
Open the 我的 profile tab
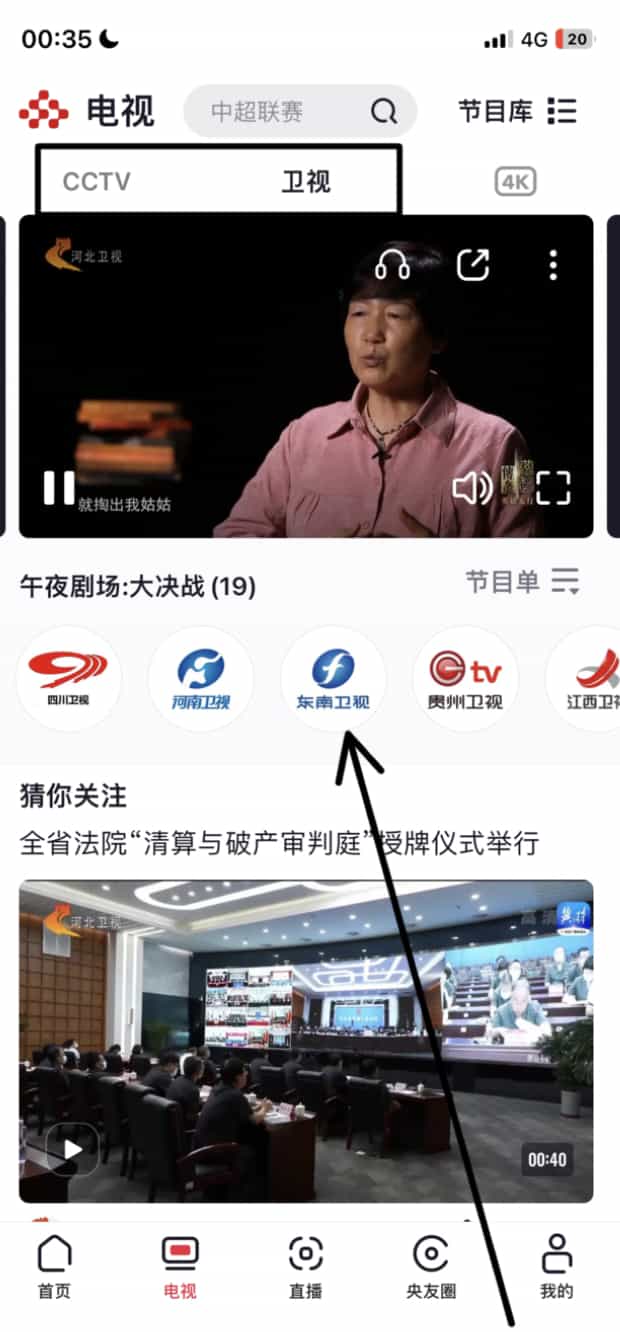coord(557,1266)
